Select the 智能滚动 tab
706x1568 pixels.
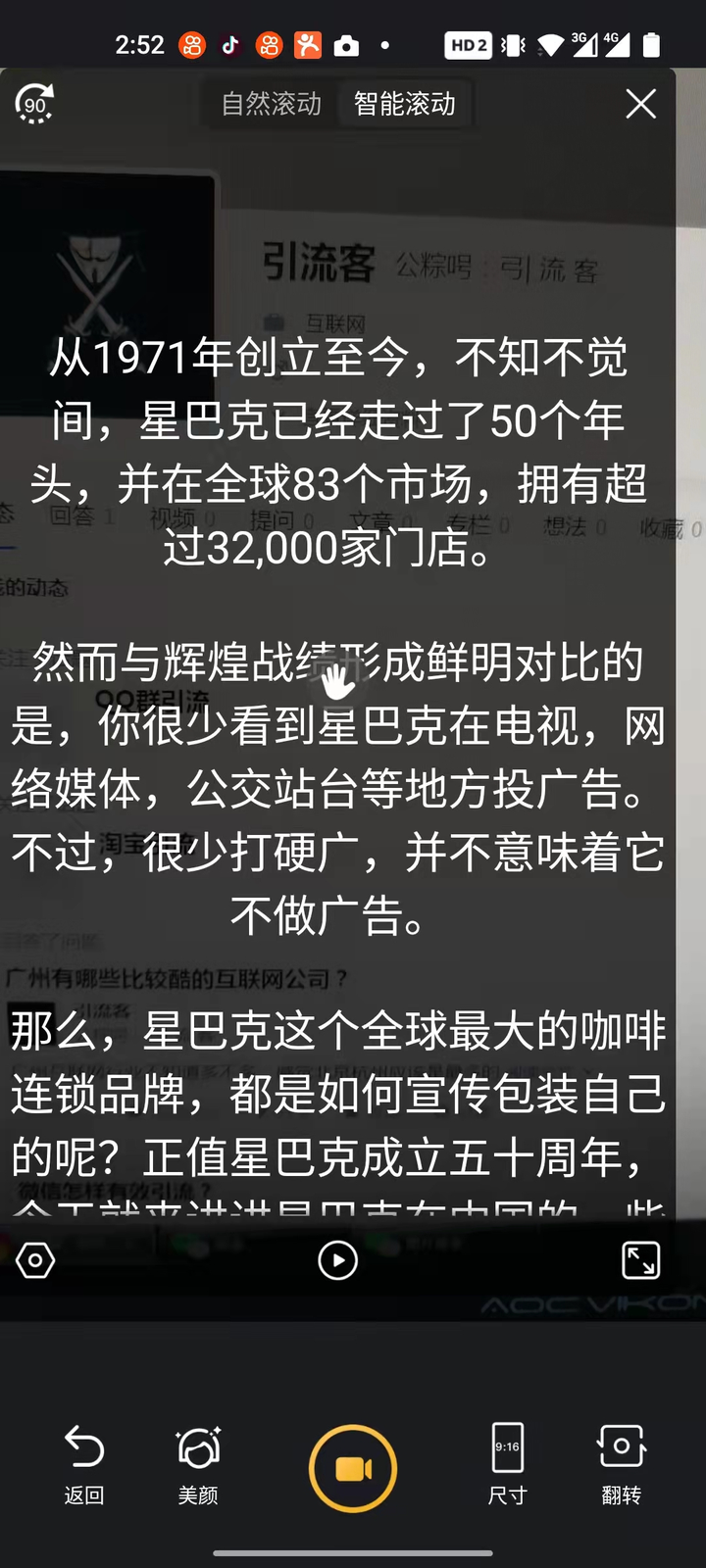(x=405, y=104)
